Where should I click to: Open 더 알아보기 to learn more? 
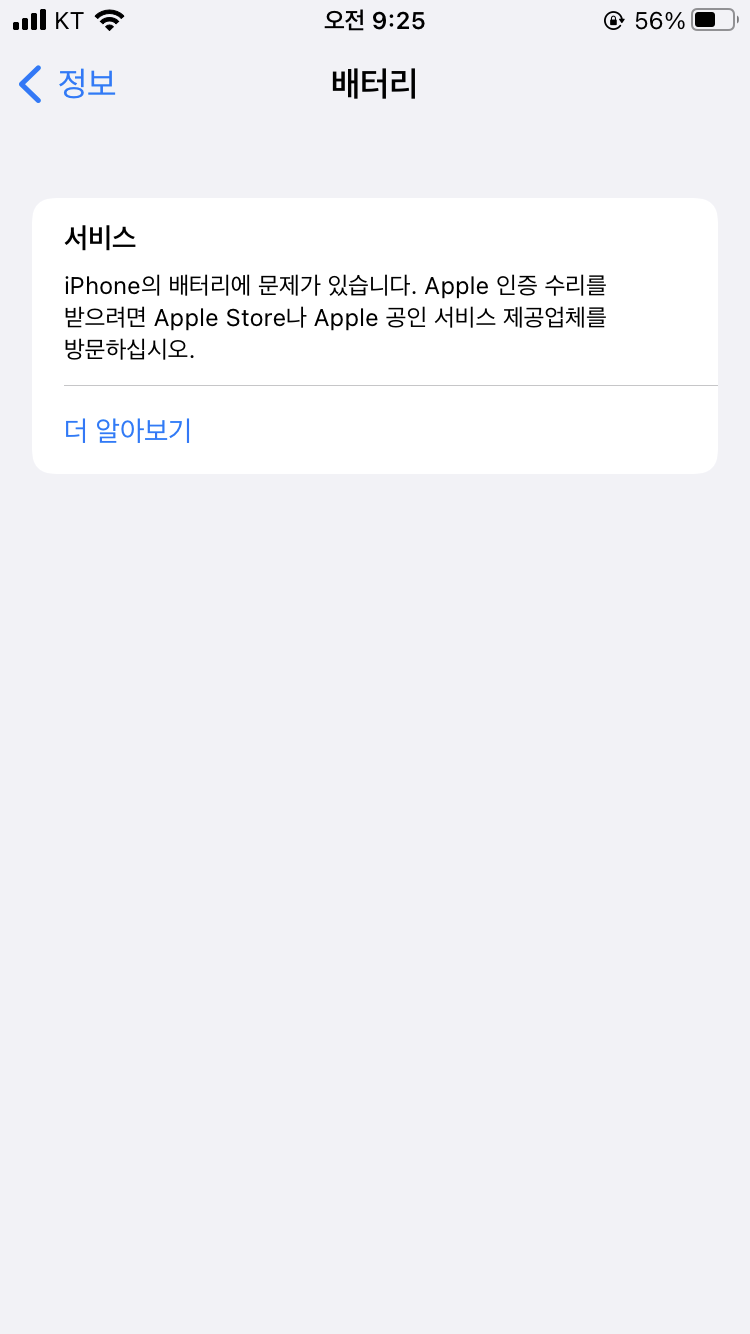129,430
